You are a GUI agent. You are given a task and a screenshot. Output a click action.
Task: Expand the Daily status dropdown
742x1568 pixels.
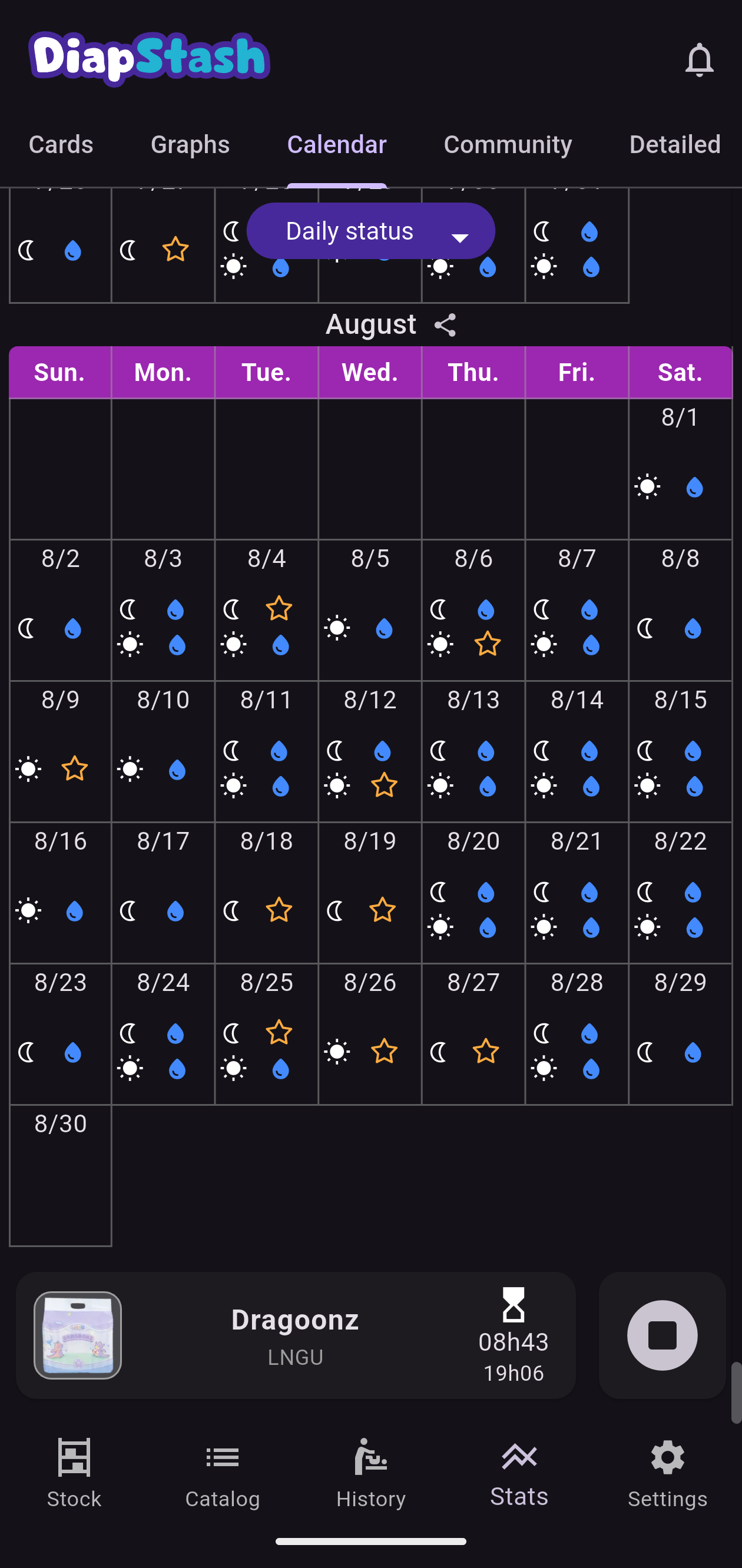(370, 231)
